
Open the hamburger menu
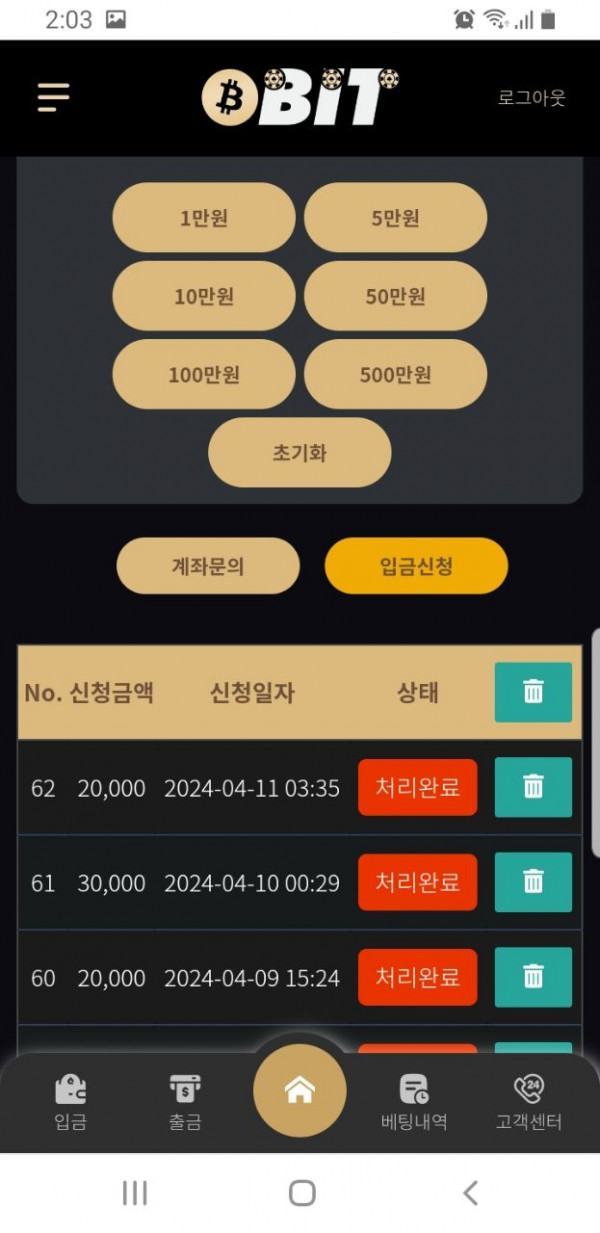tap(53, 97)
